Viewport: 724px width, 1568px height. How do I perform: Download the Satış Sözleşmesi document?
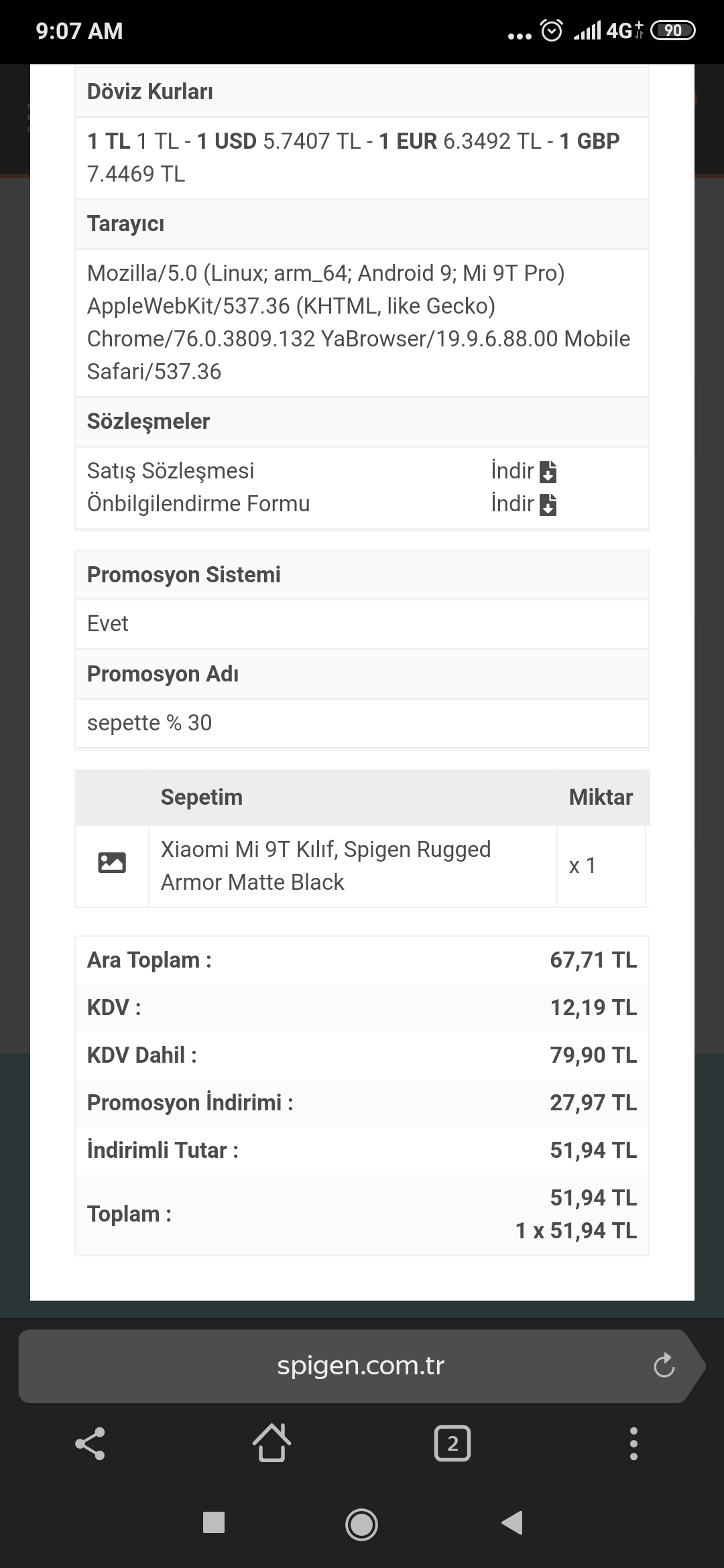click(524, 471)
